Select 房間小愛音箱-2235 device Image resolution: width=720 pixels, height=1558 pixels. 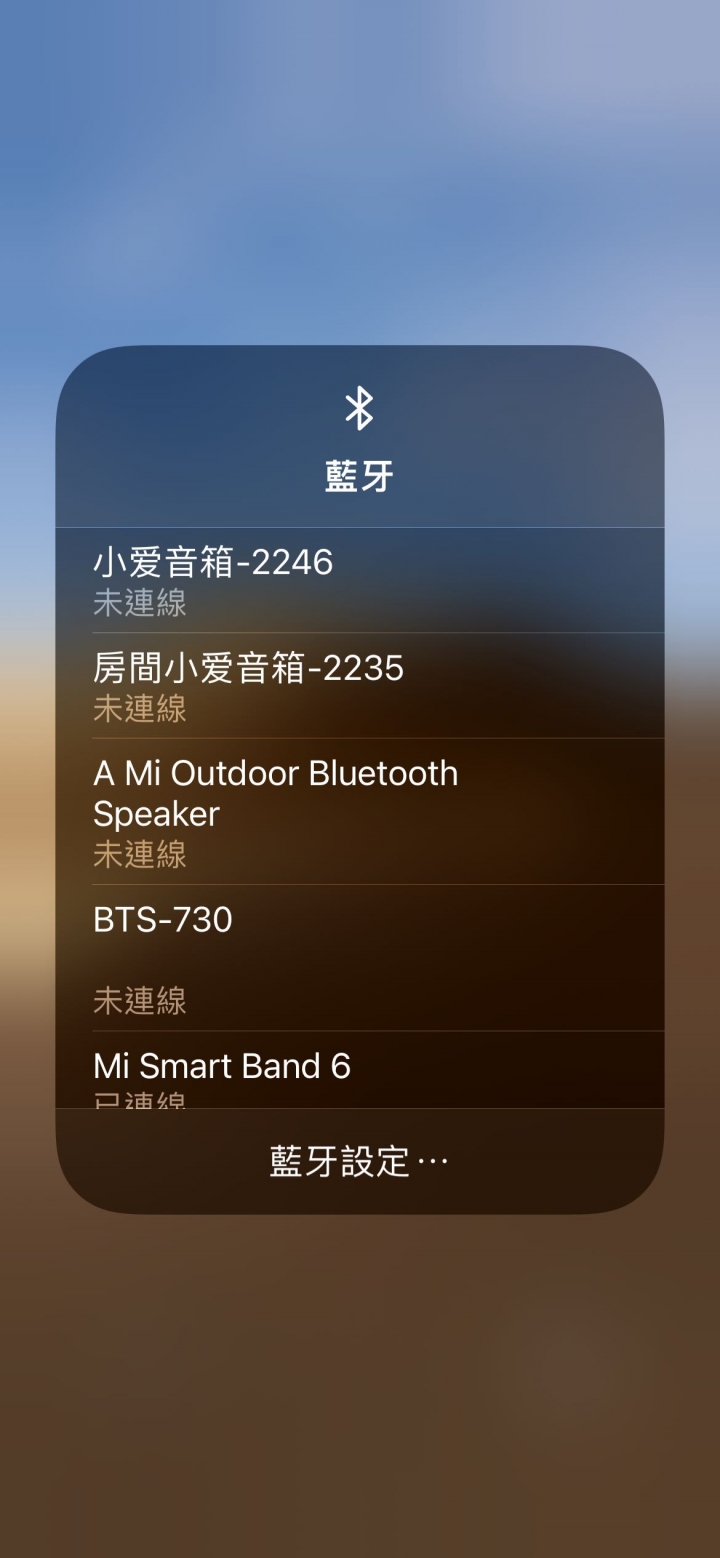point(360,686)
